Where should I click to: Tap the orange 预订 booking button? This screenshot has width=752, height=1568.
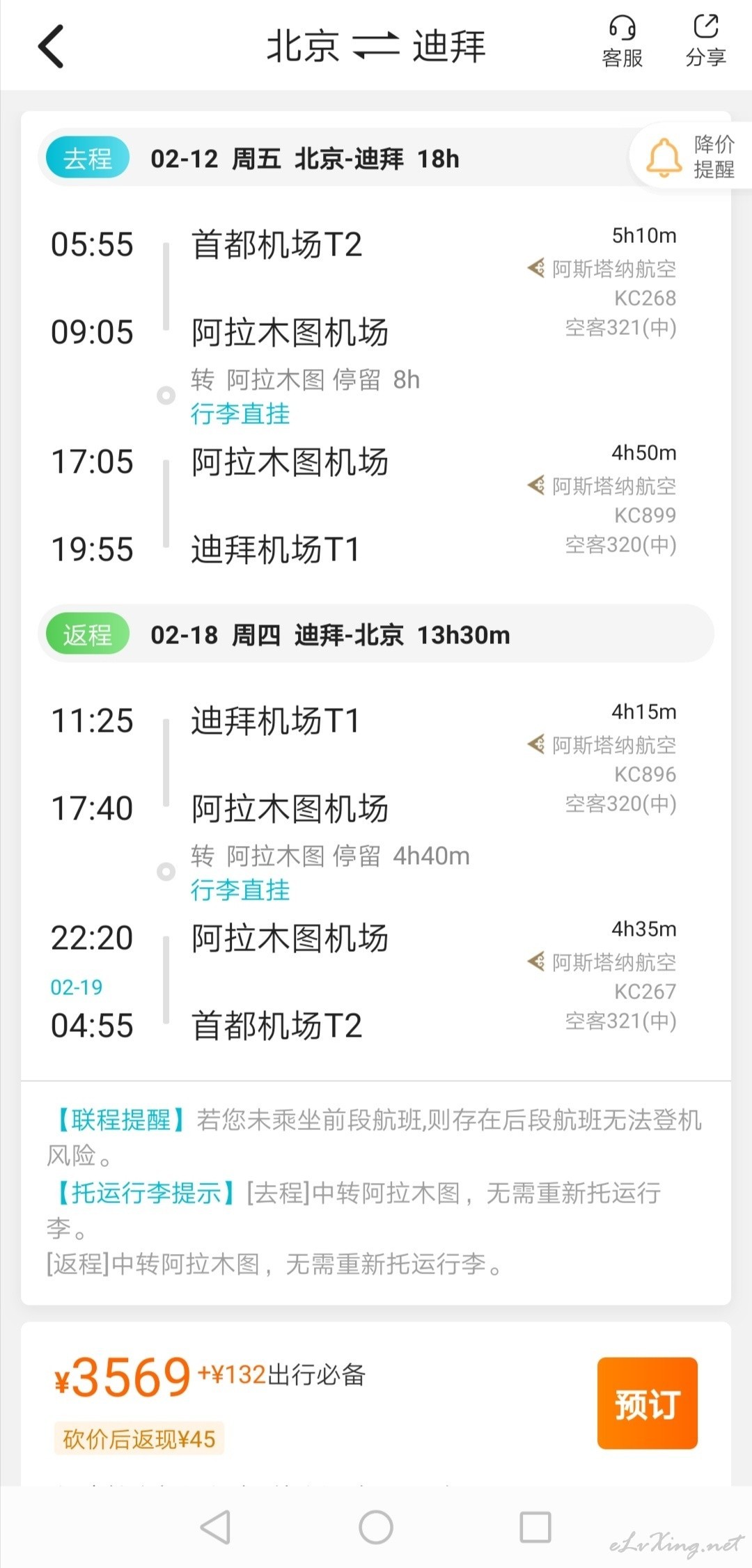[x=647, y=1403]
